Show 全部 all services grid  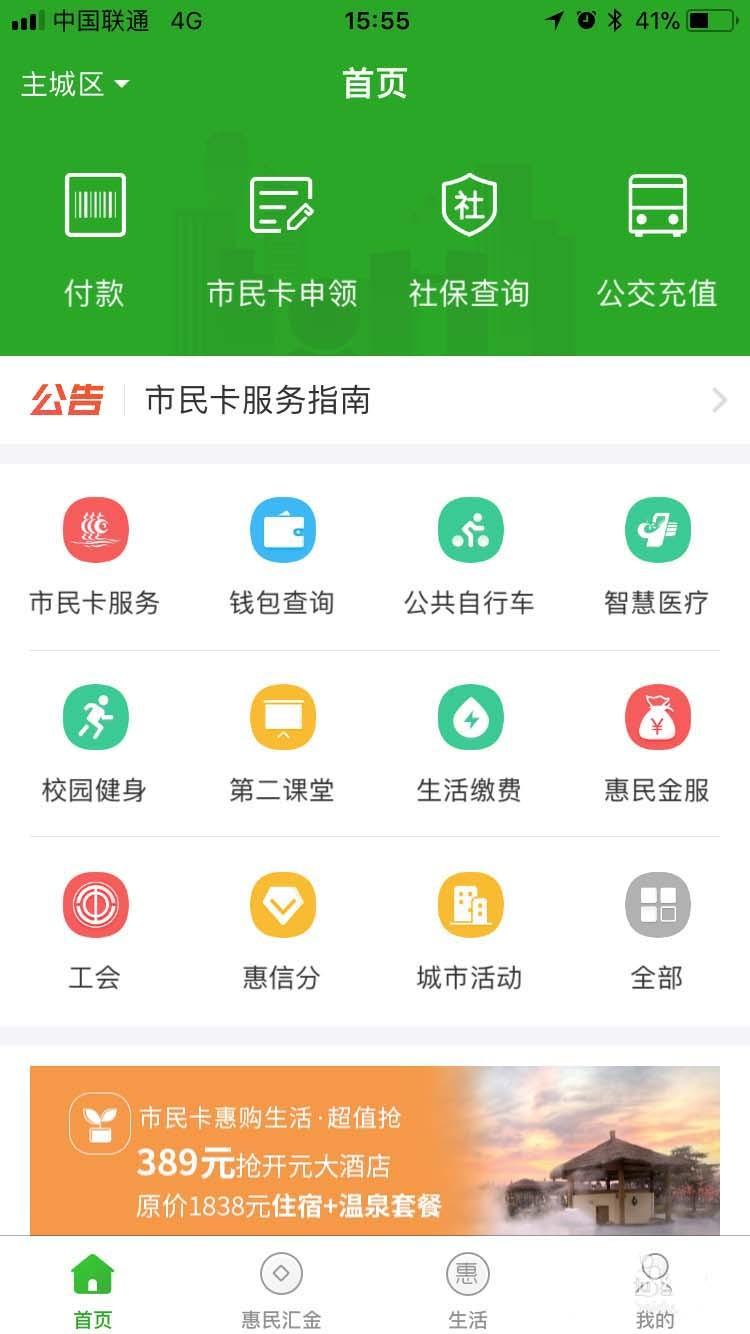point(656,930)
